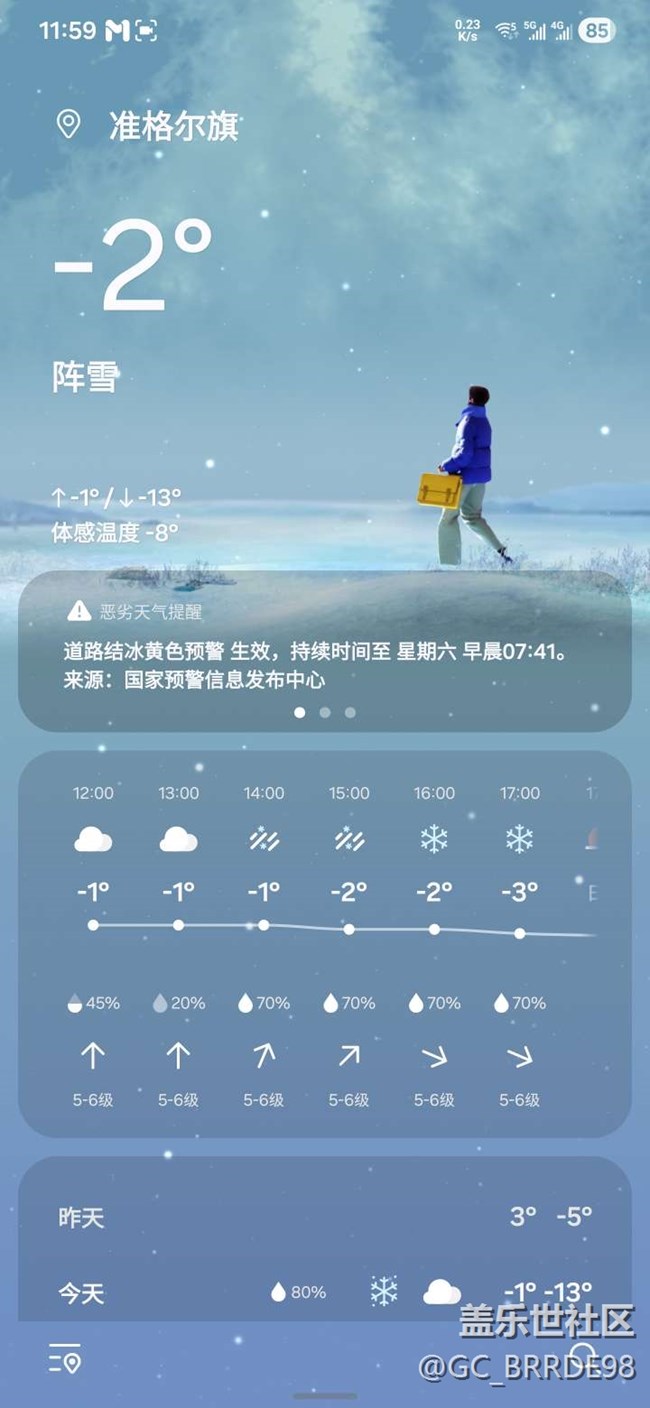The width and height of the screenshot is (650, 1408).
Task: Open the 今天 daily forecast row
Action: click(324, 1292)
